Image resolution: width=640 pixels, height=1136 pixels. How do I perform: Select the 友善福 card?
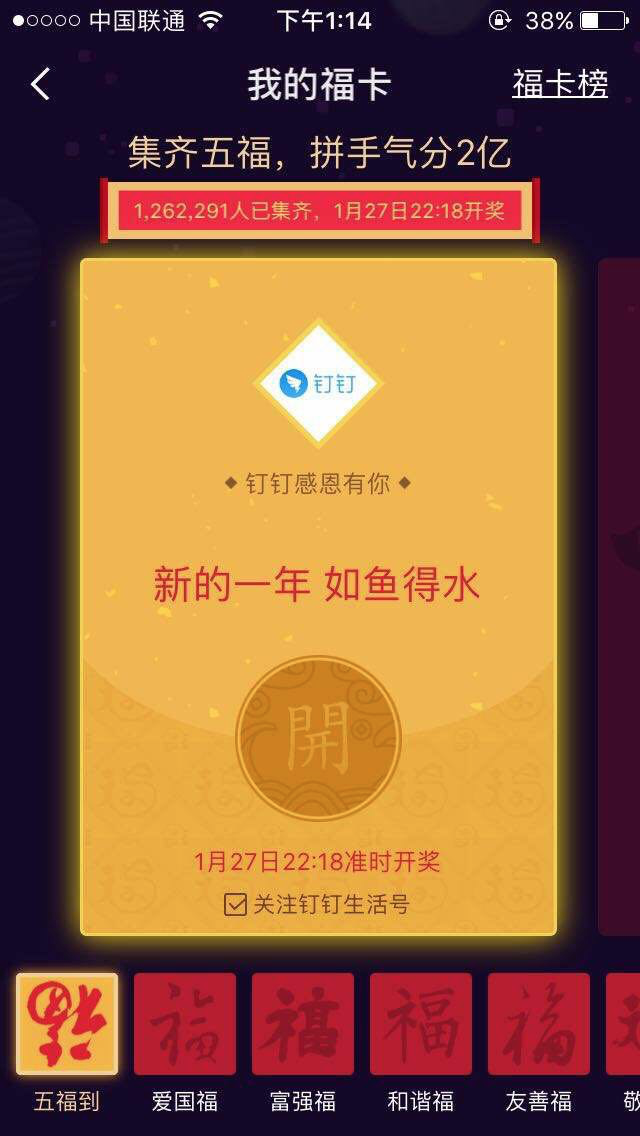point(539,1024)
